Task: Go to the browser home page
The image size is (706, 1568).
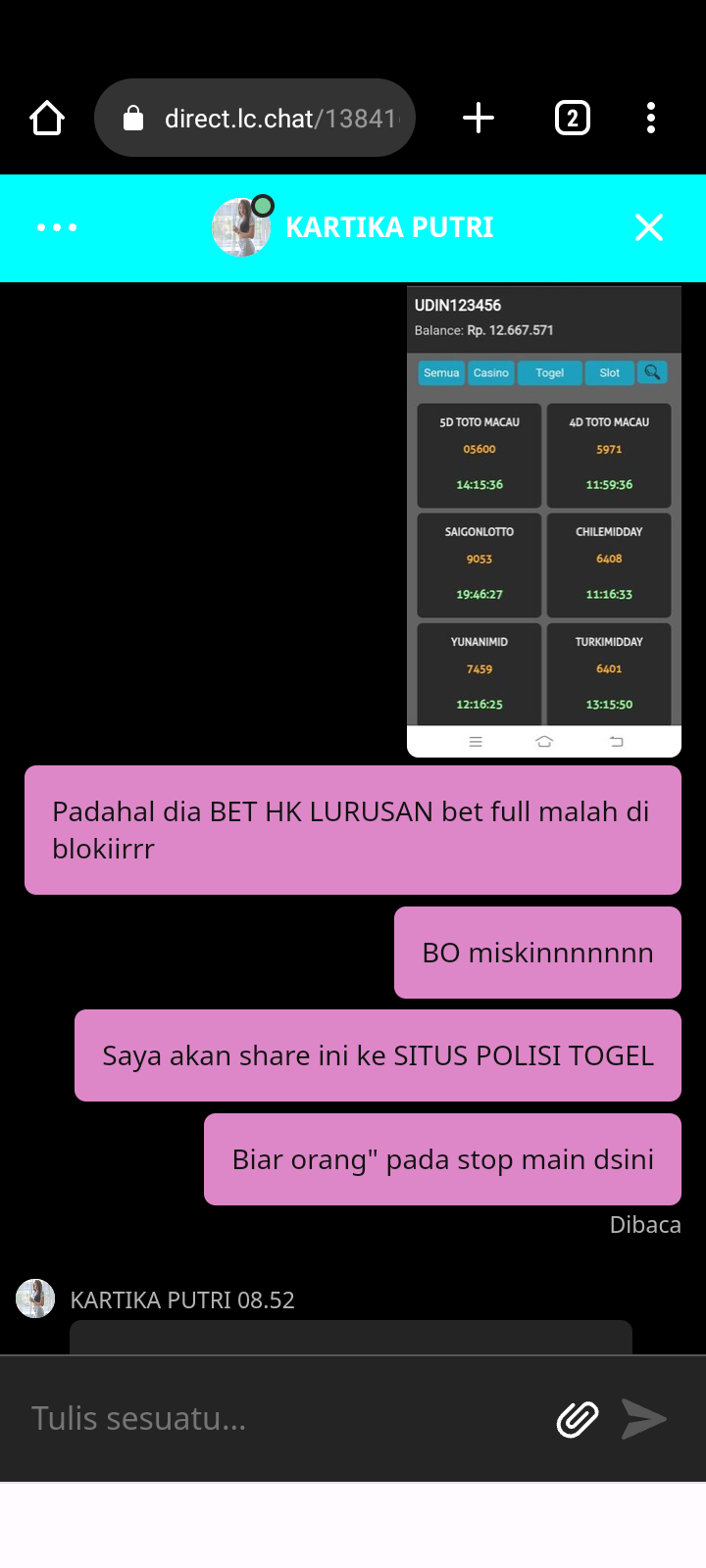Action: click(47, 119)
